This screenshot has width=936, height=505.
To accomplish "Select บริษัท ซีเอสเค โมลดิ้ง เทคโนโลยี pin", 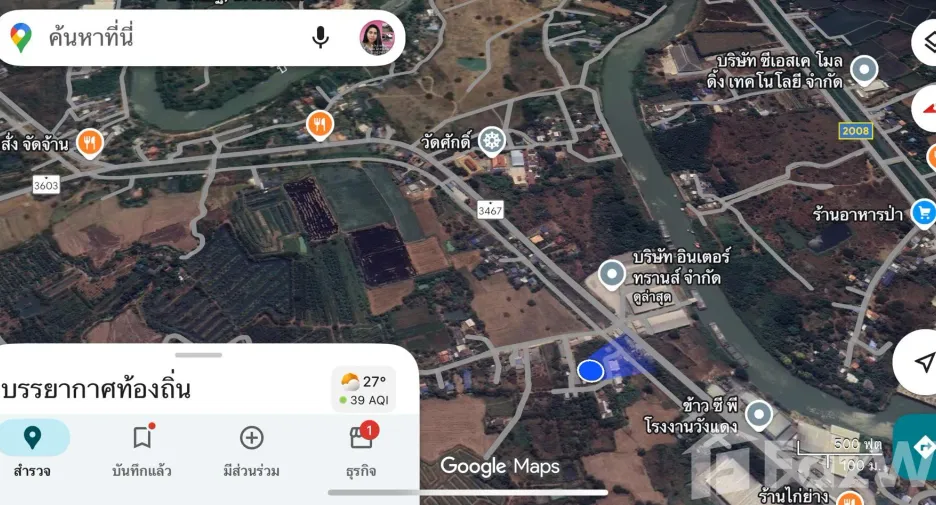I will coord(864,70).
